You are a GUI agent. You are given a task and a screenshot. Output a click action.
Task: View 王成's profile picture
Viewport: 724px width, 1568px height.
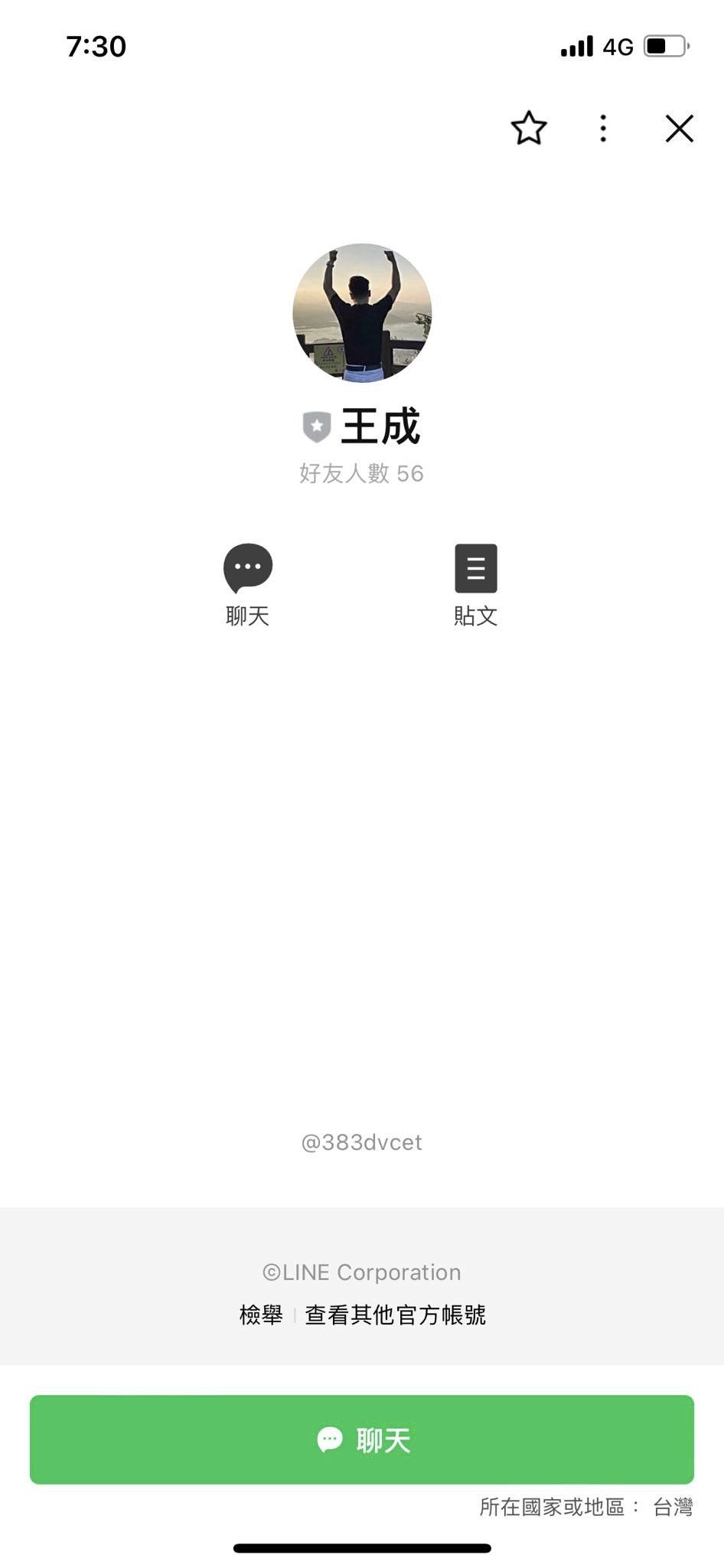(x=362, y=312)
